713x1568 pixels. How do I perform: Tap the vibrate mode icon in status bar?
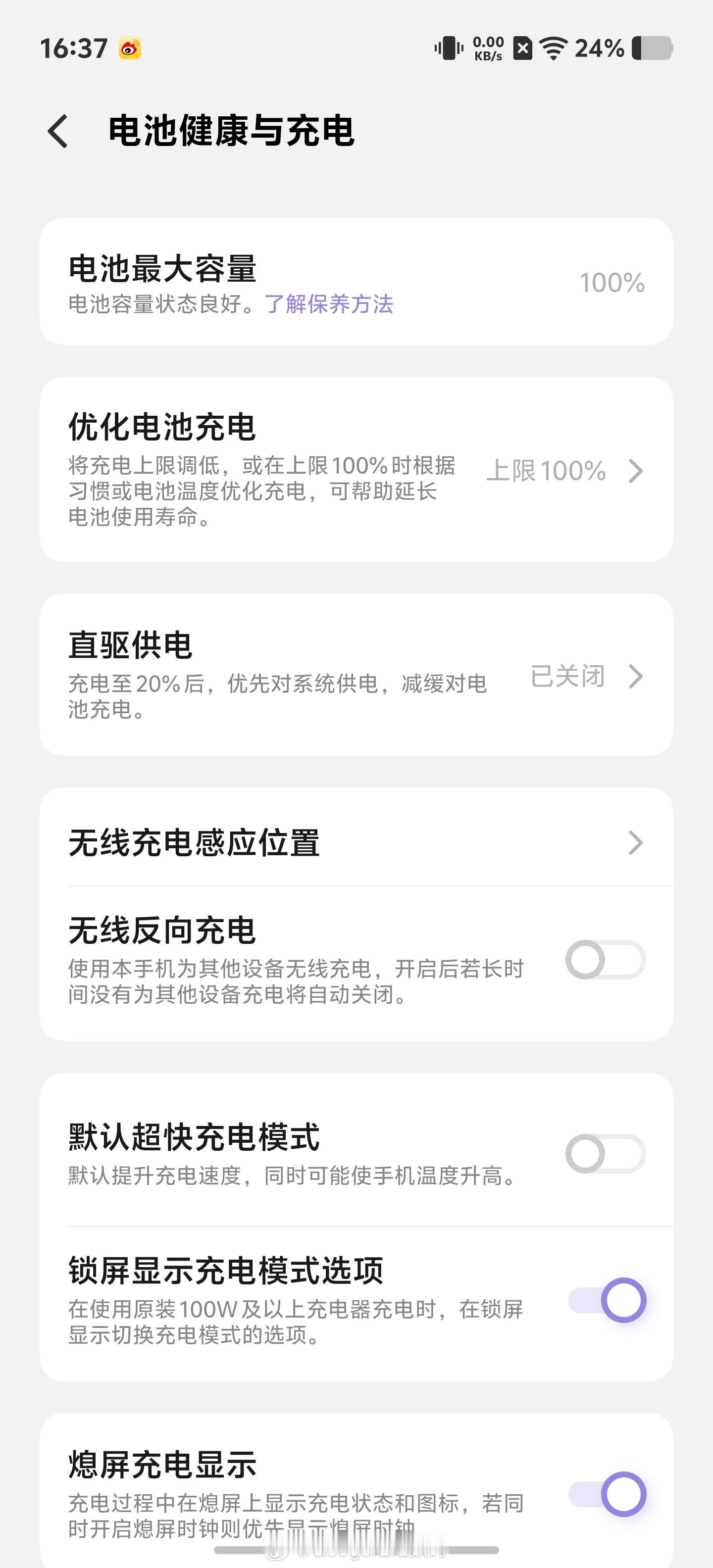[448, 49]
